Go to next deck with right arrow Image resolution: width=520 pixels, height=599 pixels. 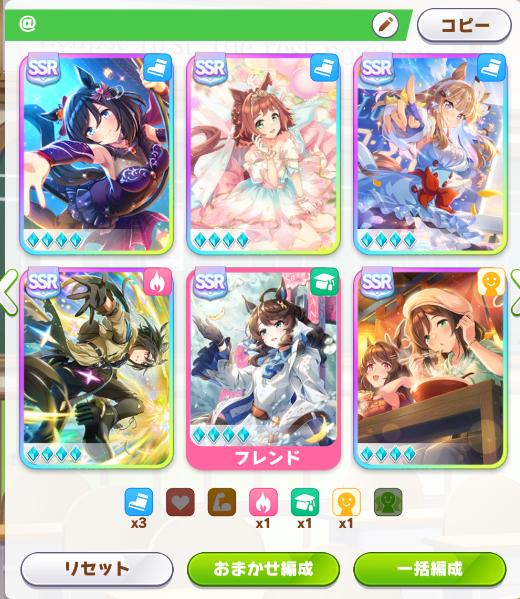pos(514,292)
